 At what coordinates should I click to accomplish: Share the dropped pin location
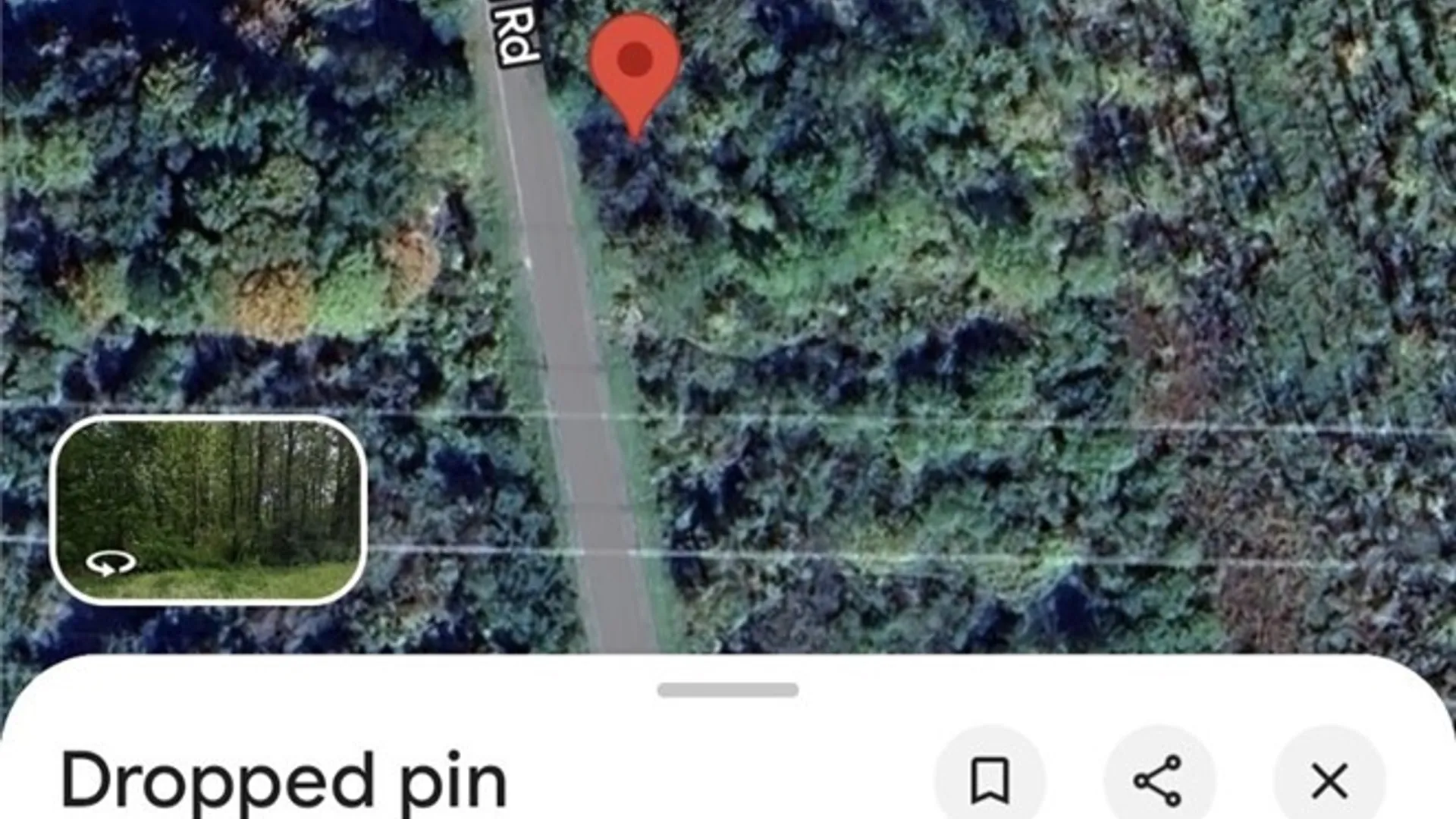pyautogui.click(x=1159, y=780)
